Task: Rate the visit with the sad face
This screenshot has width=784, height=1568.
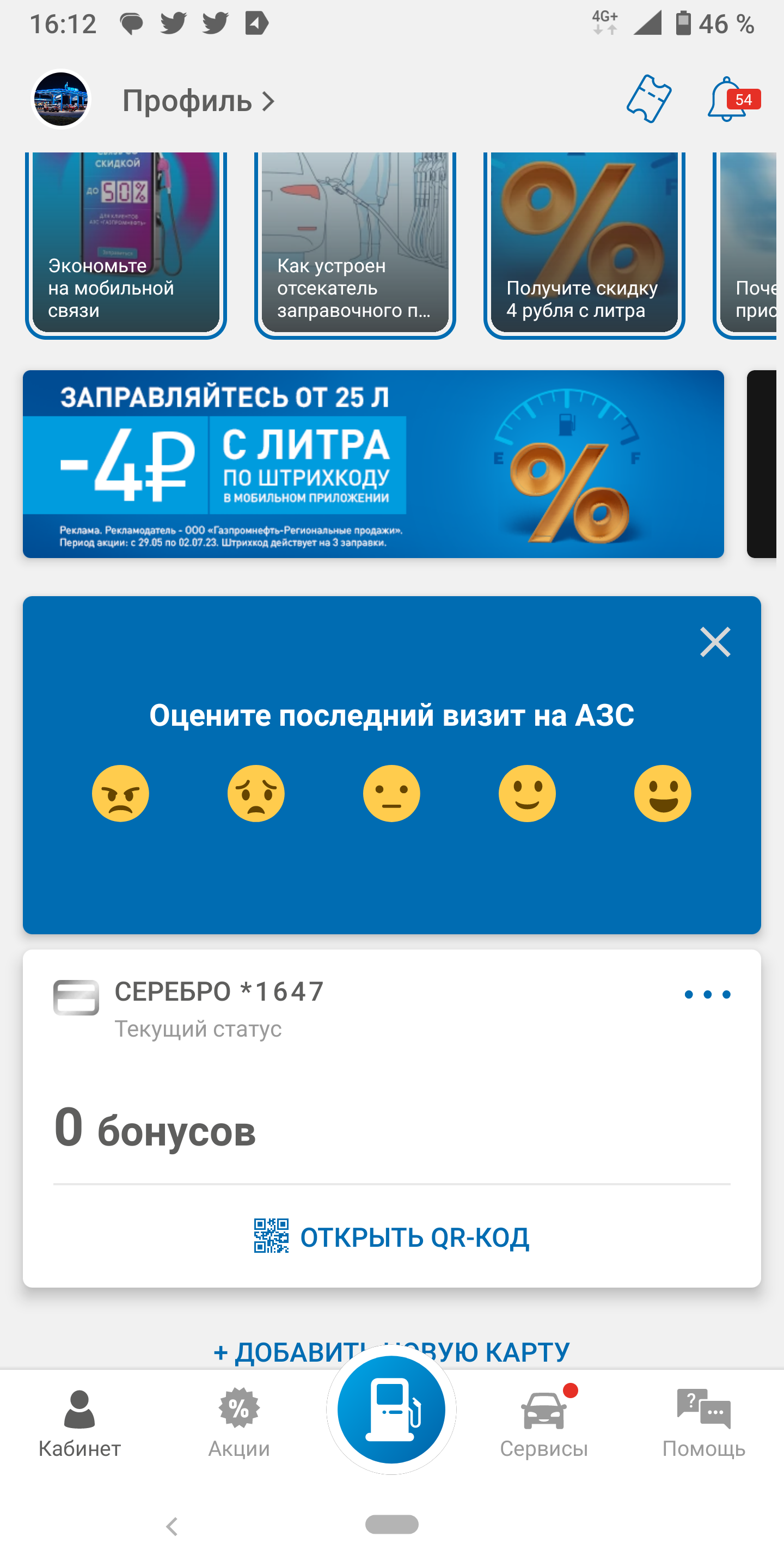Action: pos(256,793)
